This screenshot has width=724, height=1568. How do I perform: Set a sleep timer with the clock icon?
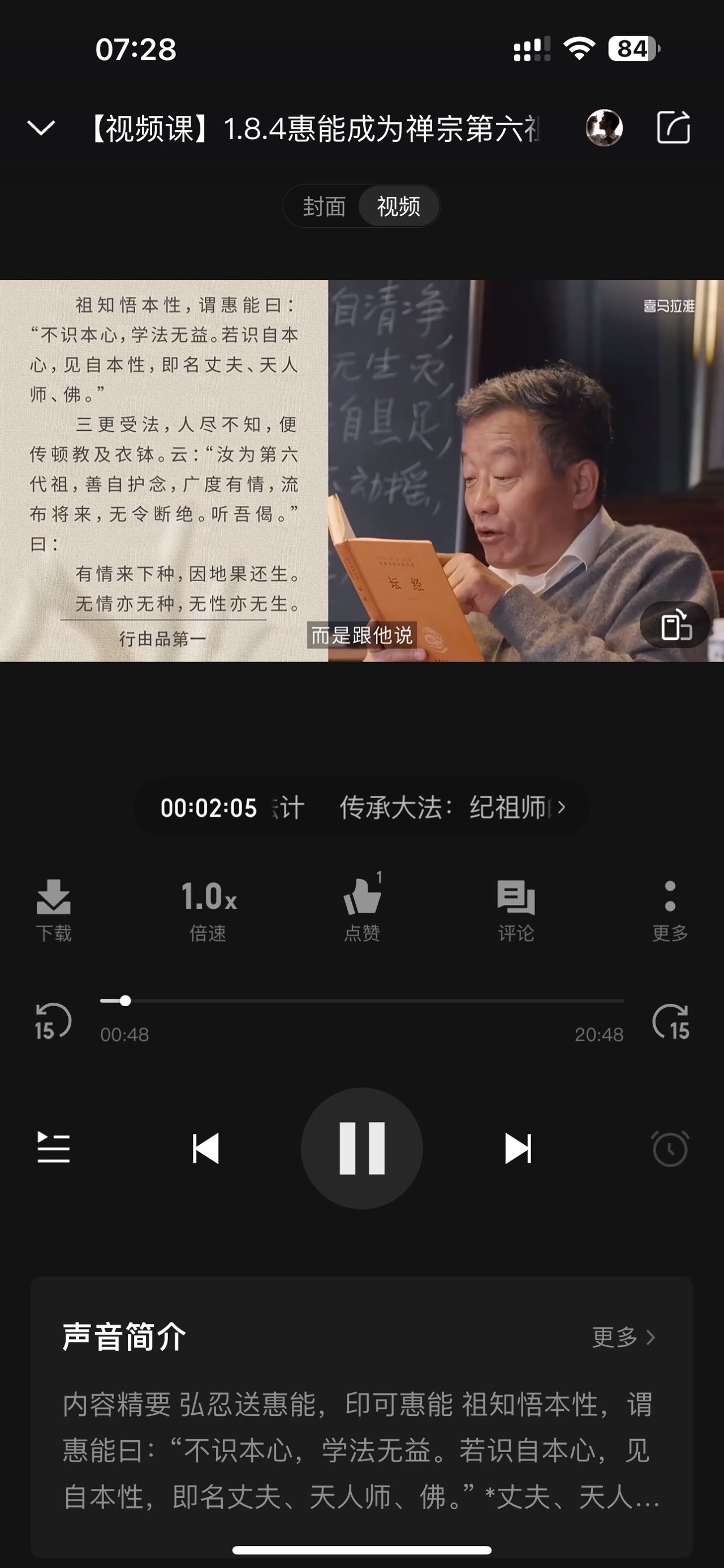tap(670, 1147)
